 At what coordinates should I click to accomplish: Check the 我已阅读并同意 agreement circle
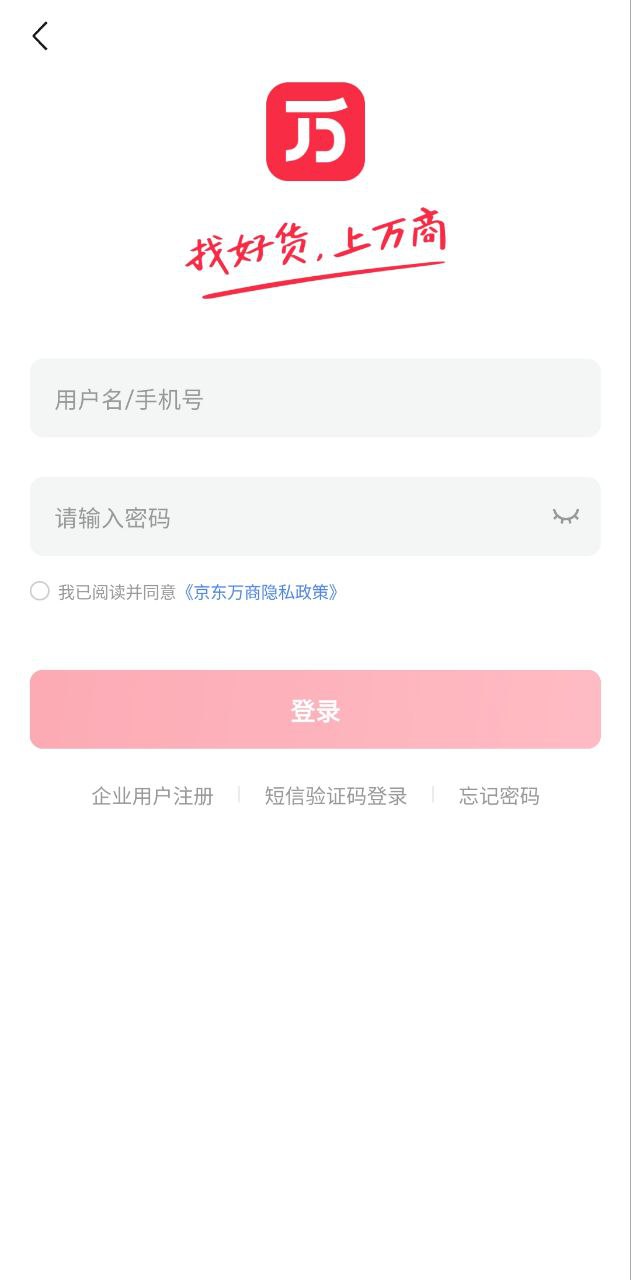[40, 591]
